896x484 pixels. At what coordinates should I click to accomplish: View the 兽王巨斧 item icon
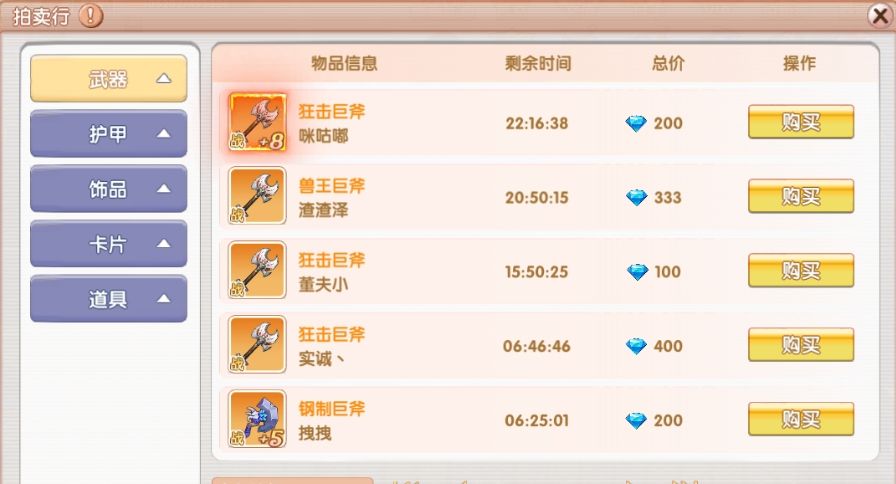point(257,197)
